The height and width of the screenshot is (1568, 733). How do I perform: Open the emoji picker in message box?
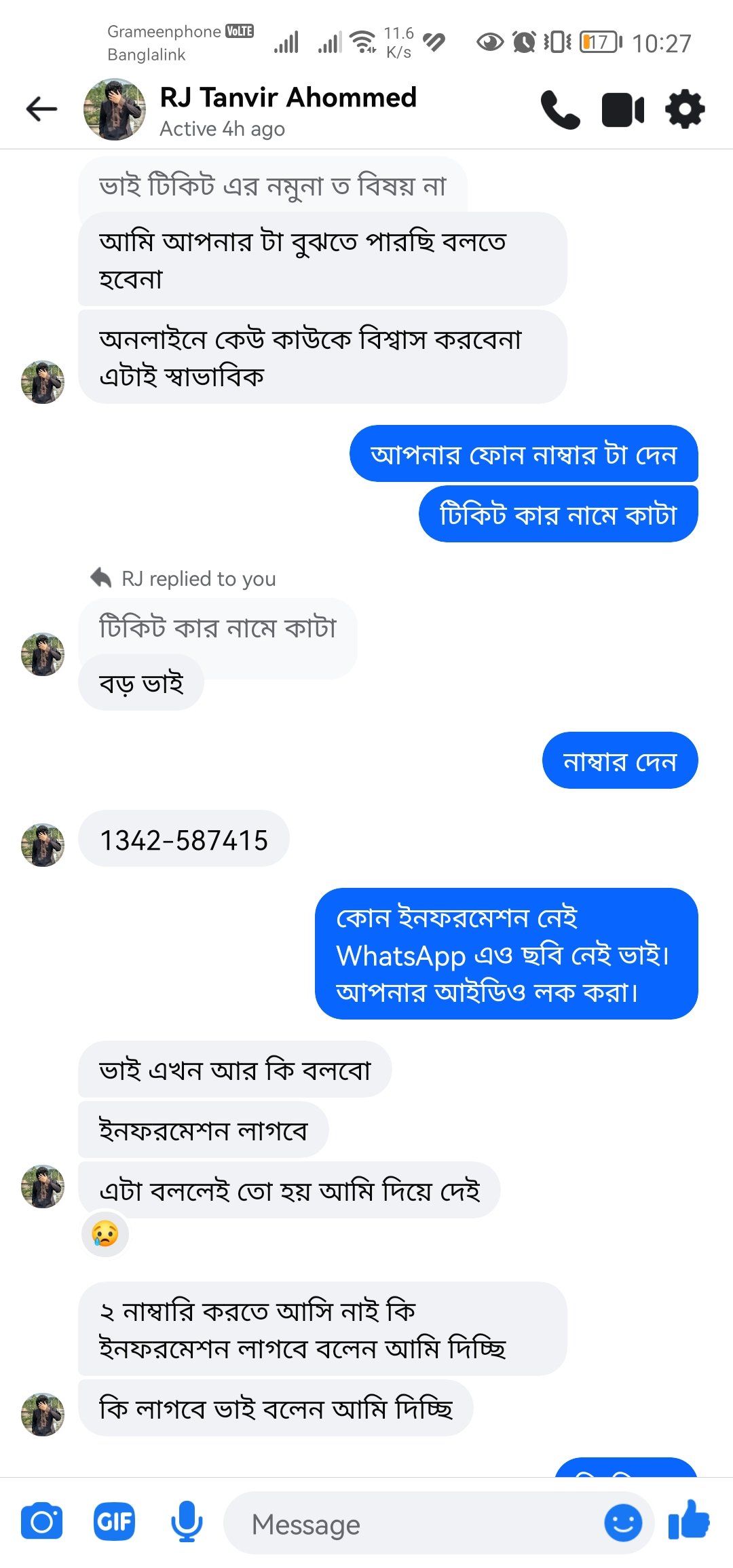622,1523
